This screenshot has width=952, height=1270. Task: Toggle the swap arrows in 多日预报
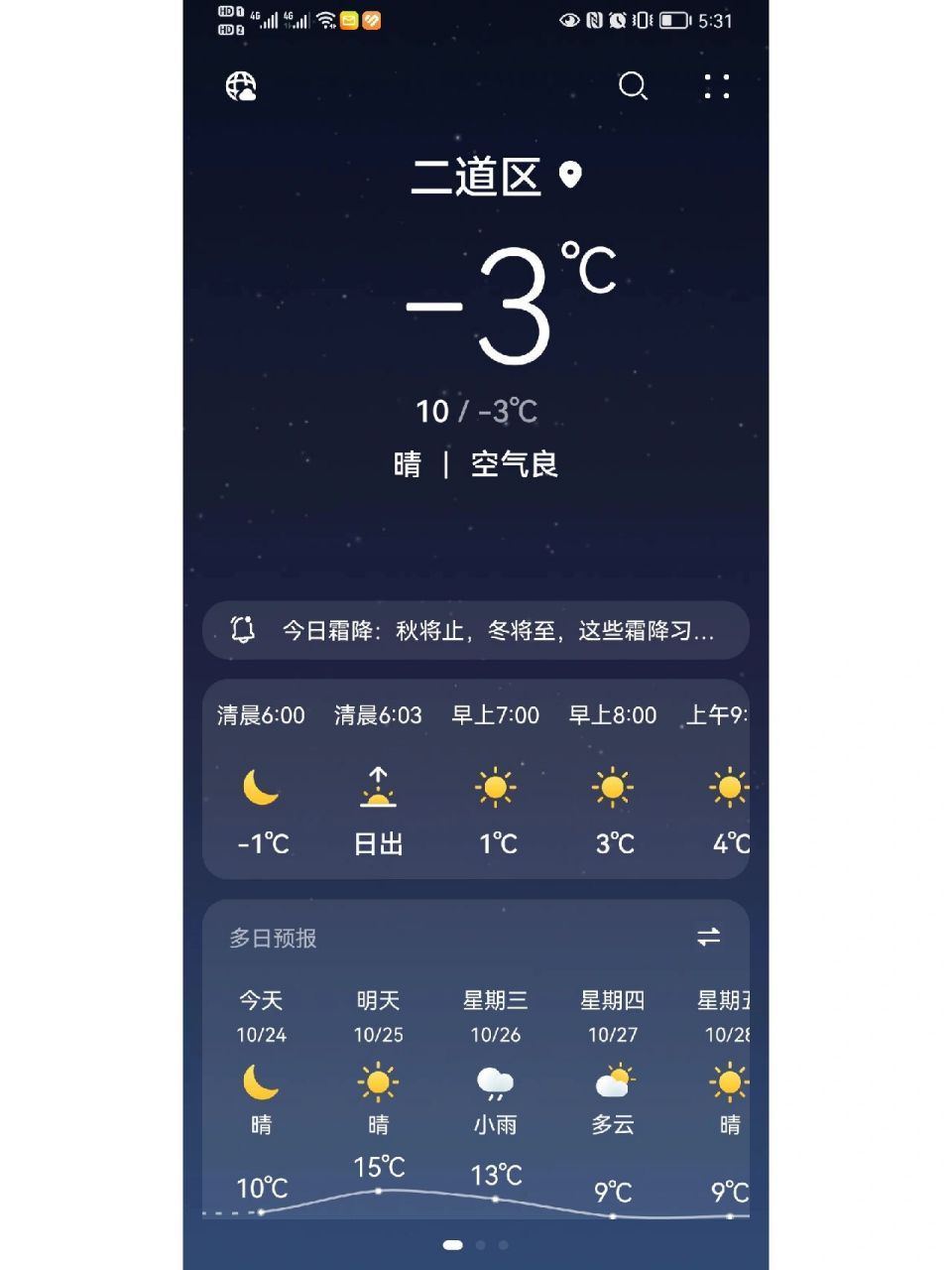[709, 938]
